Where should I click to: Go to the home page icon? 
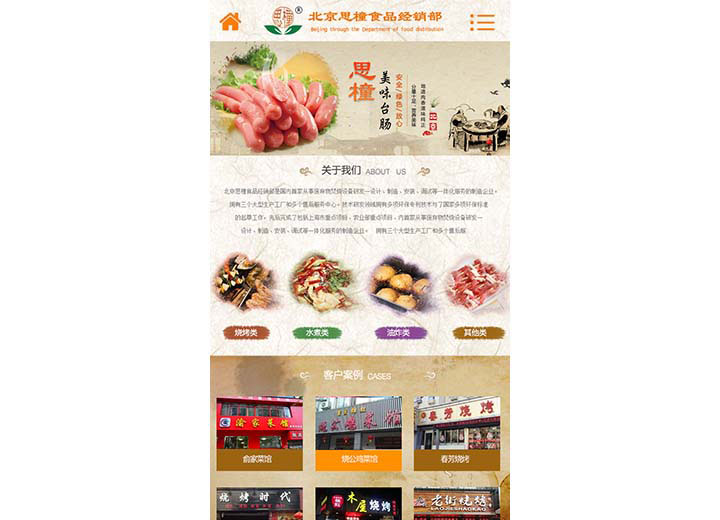[x=230, y=22]
